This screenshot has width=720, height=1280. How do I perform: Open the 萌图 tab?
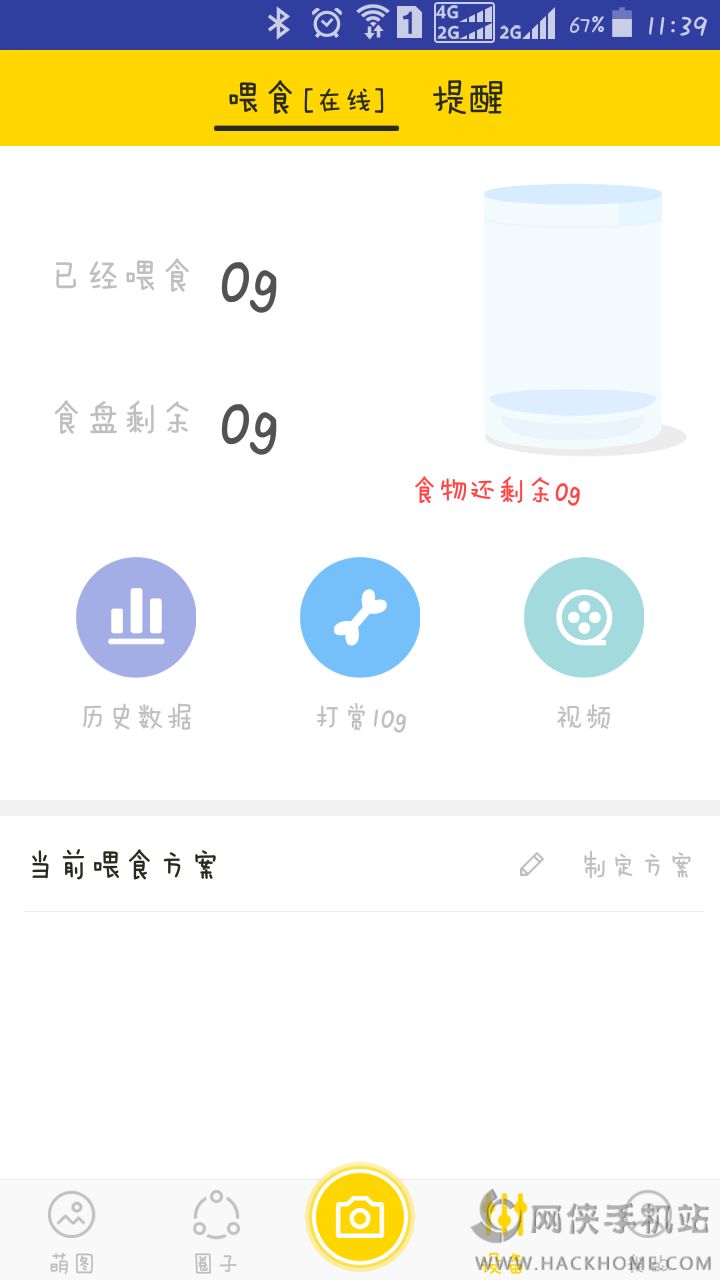click(72, 1230)
